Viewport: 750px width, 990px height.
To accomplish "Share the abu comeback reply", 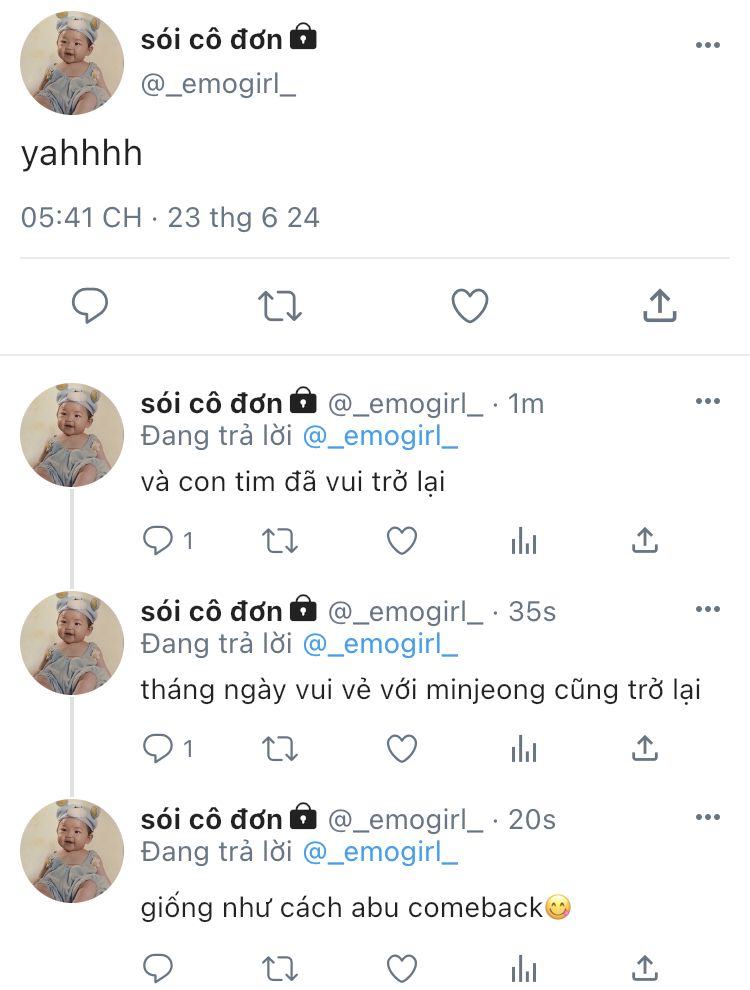I will point(645,967).
